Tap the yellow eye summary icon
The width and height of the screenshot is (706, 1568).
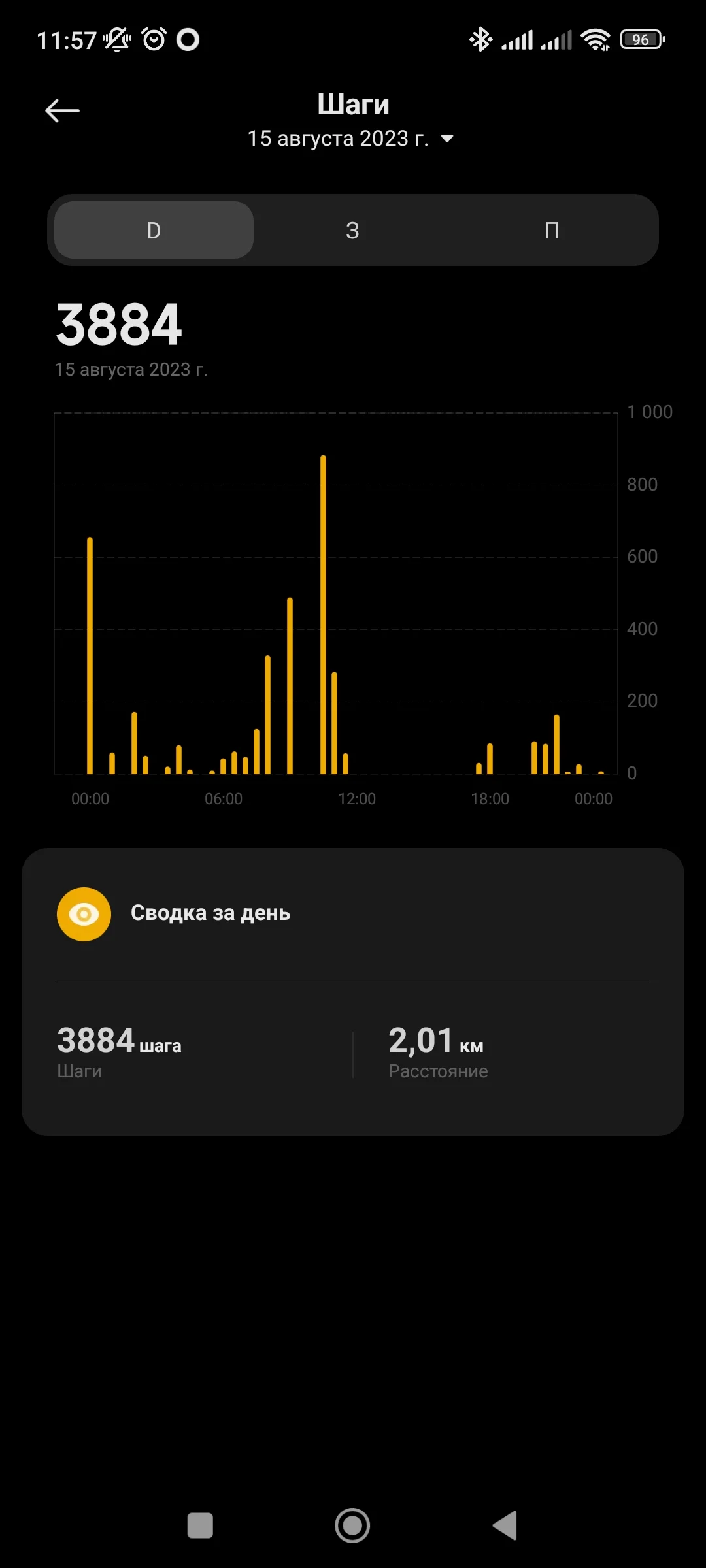tap(84, 913)
